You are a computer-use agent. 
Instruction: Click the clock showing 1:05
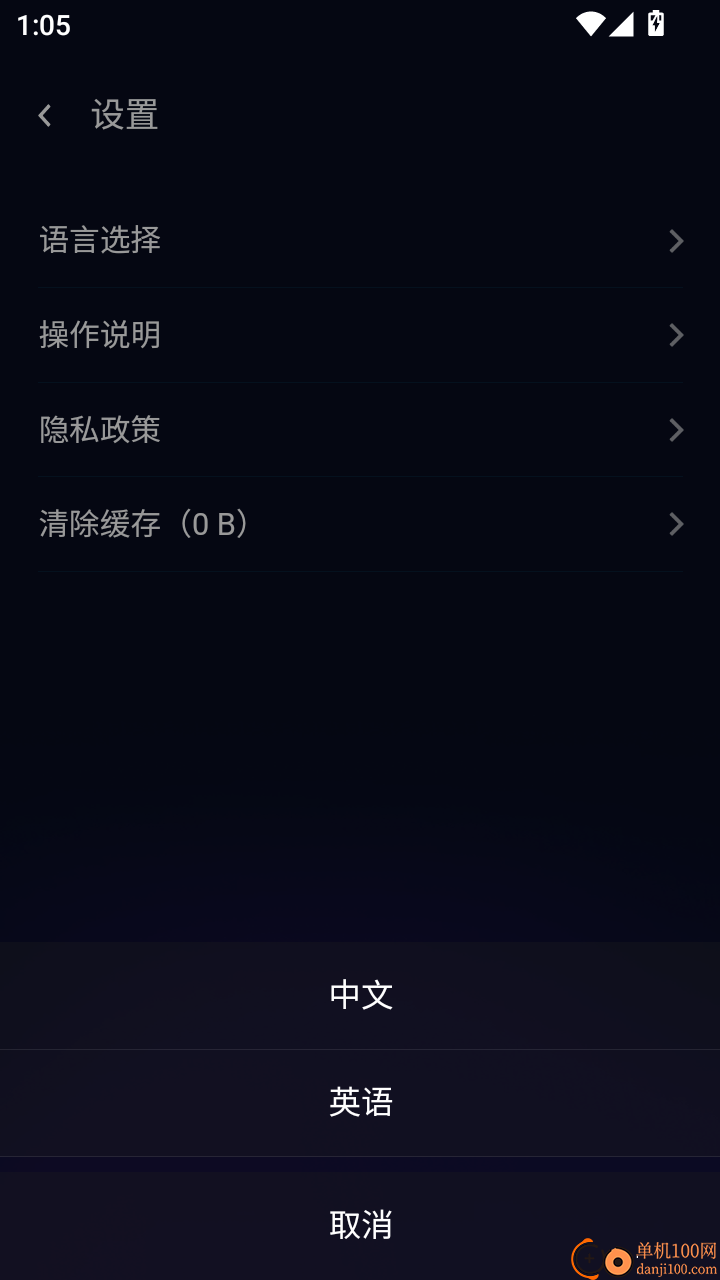[x=42, y=25]
